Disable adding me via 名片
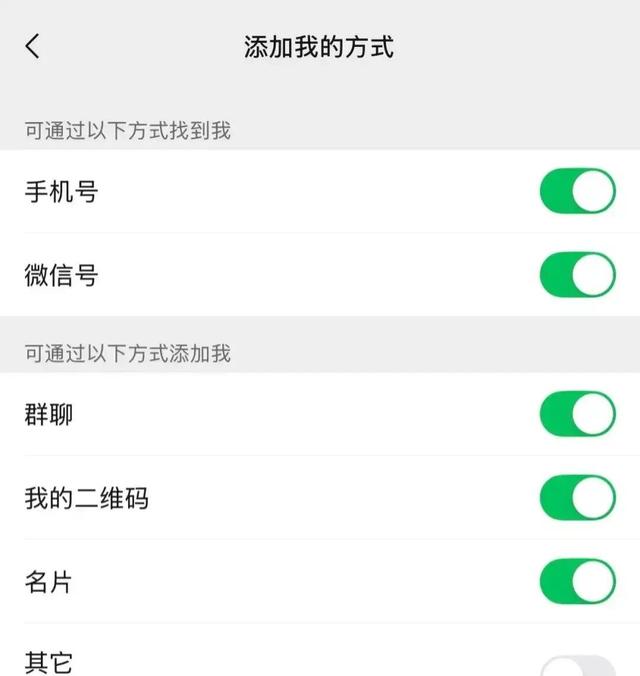The width and height of the screenshot is (640, 676). click(x=577, y=581)
